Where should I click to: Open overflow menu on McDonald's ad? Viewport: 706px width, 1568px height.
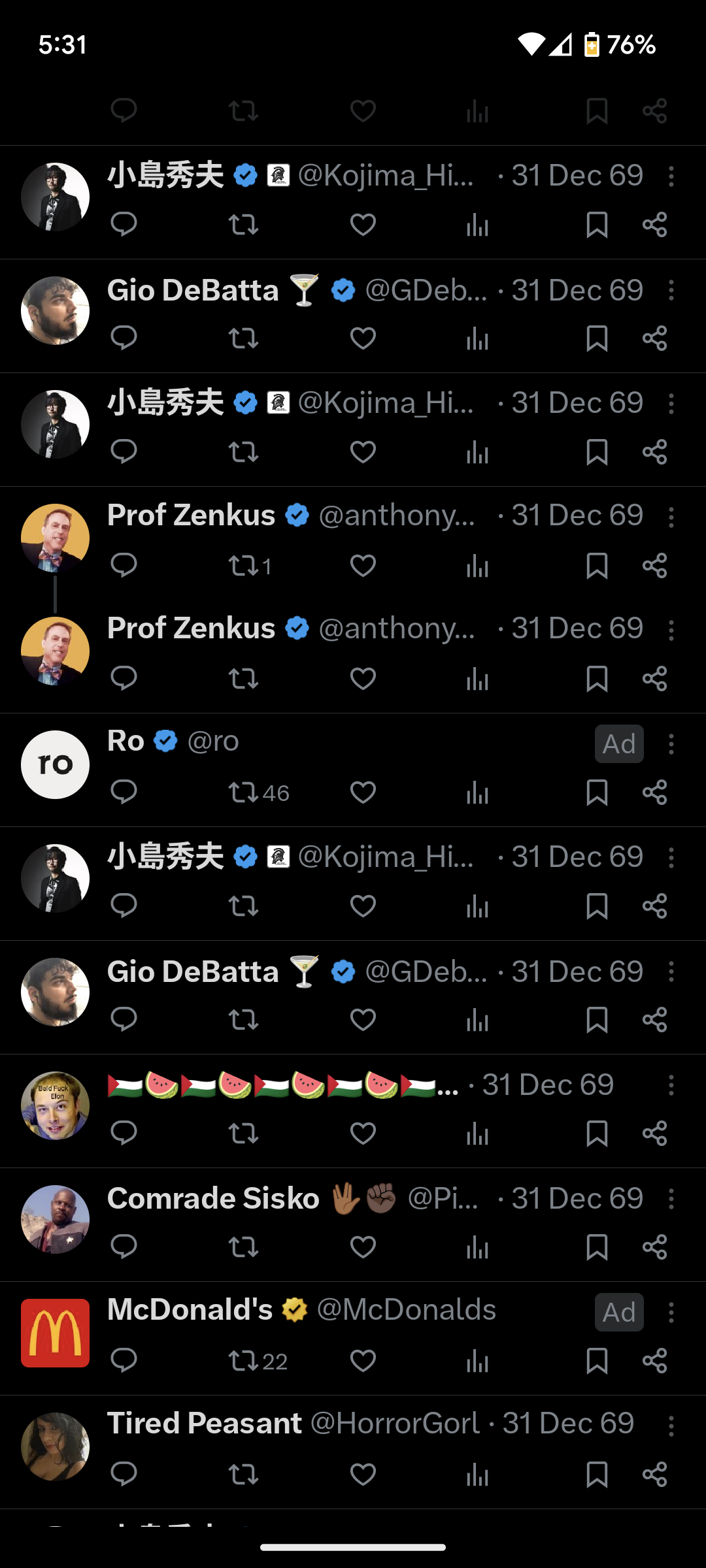click(671, 1313)
